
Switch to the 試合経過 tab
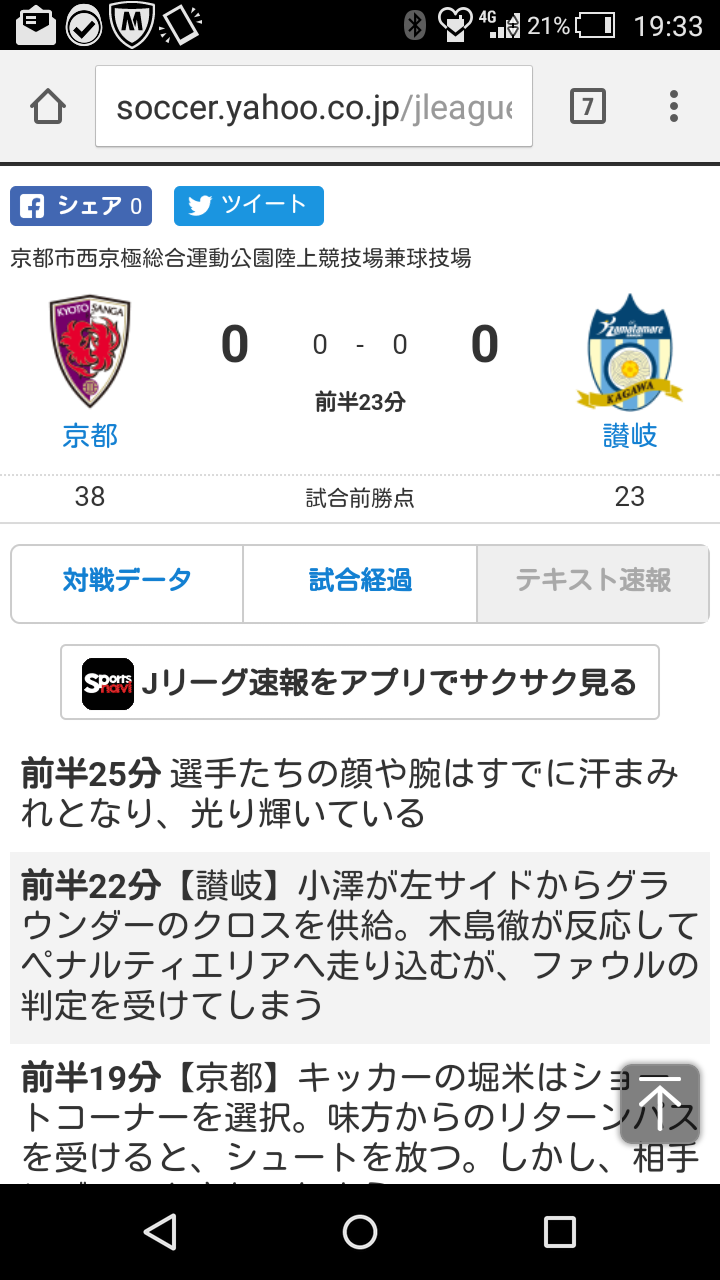(360, 581)
